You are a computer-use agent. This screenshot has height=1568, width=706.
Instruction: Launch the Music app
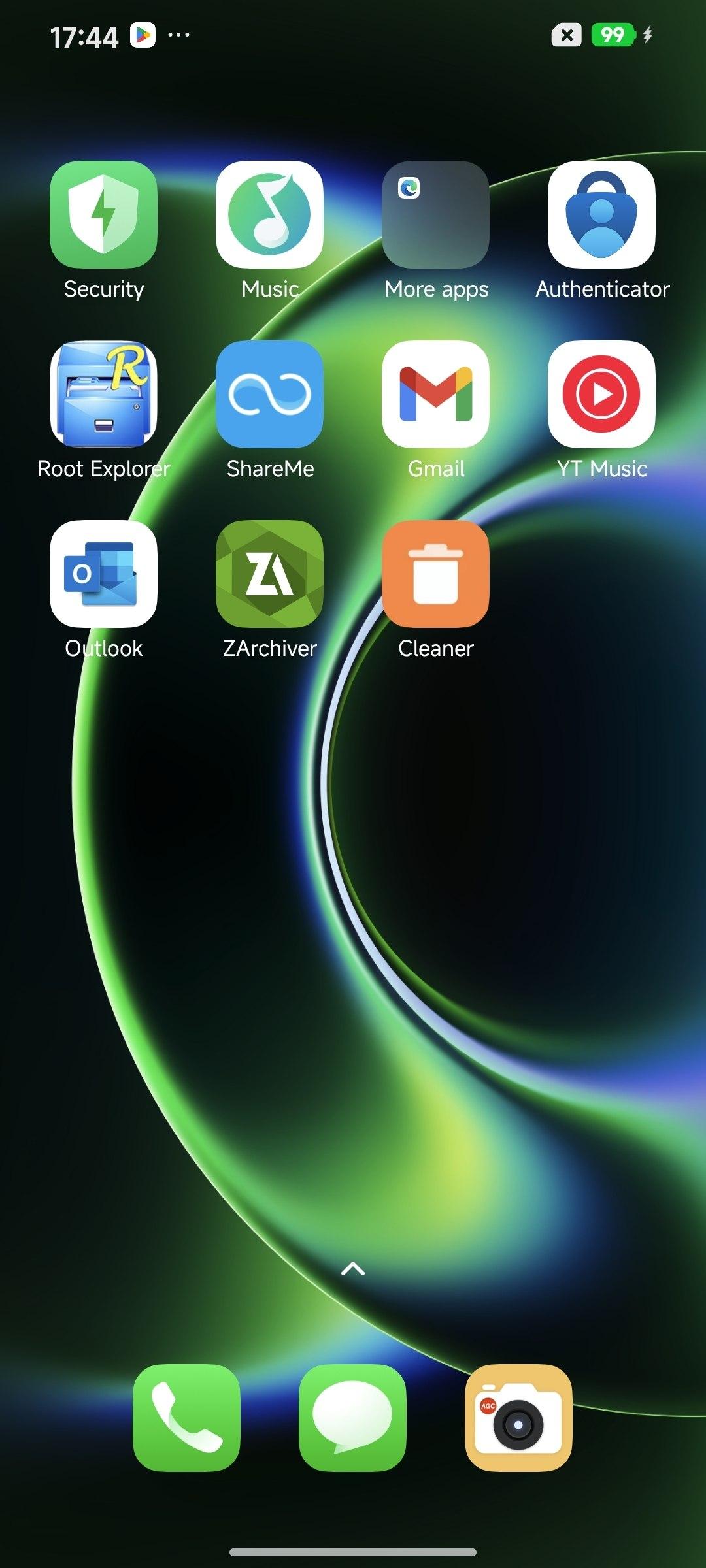pyautogui.click(x=269, y=214)
